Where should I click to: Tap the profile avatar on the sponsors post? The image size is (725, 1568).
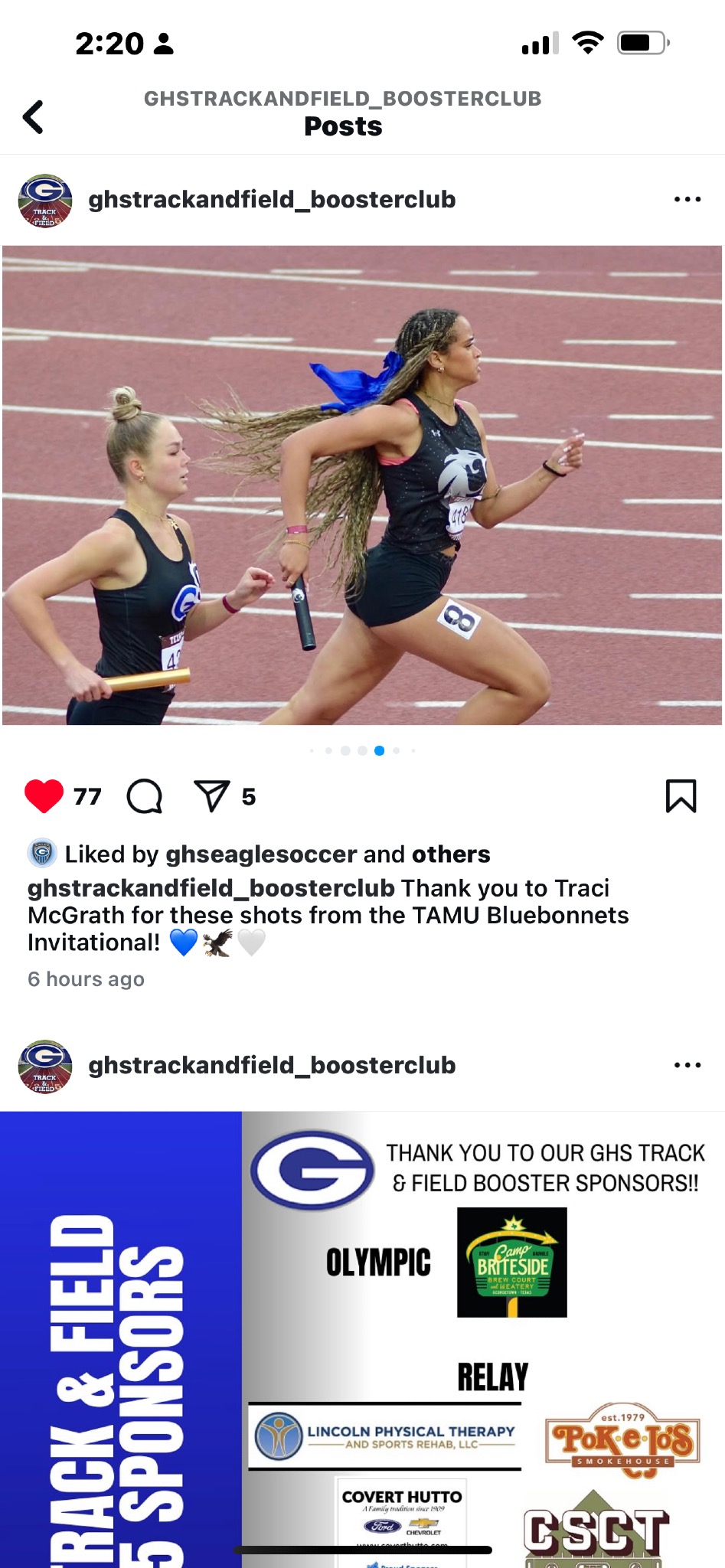45,1066
